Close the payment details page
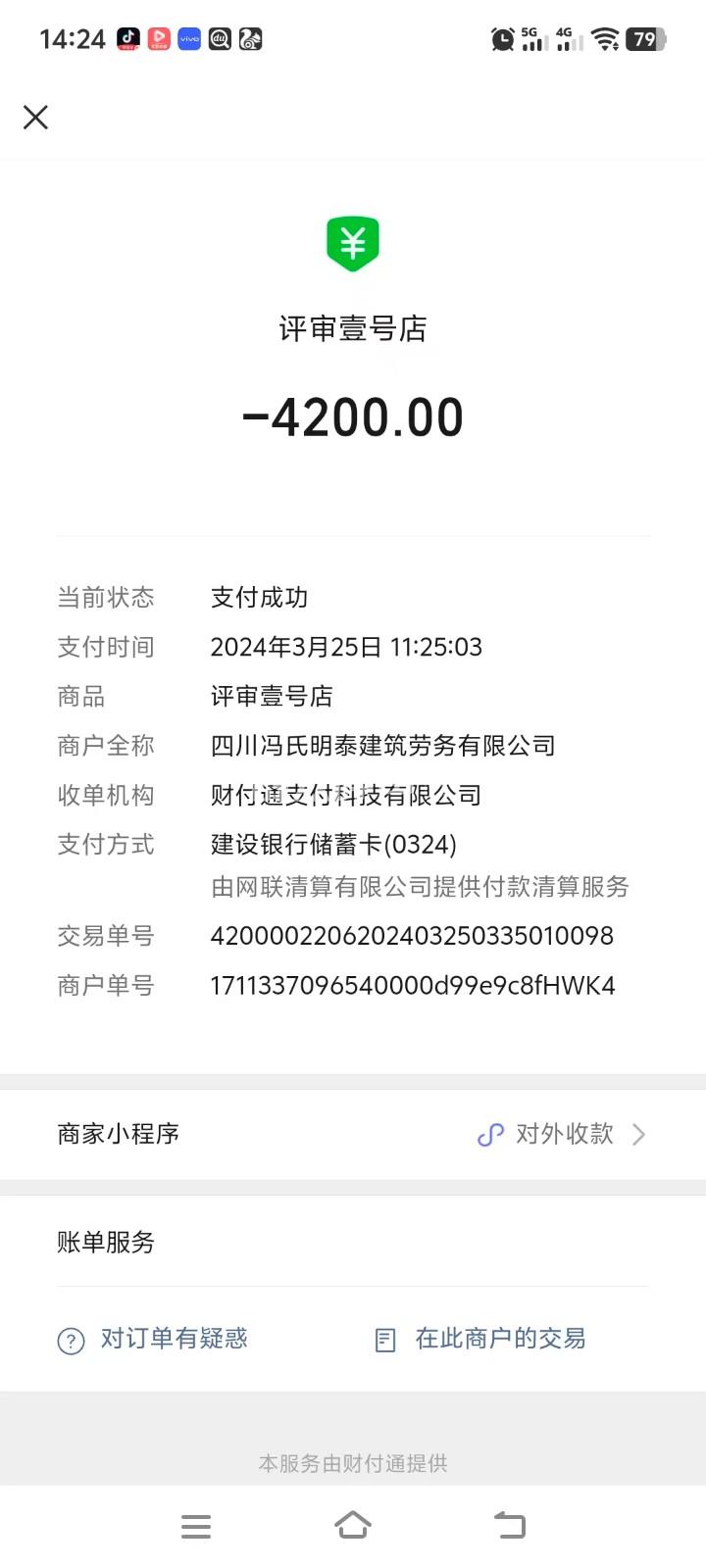The width and height of the screenshot is (706, 1568). (x=35, y=118)
